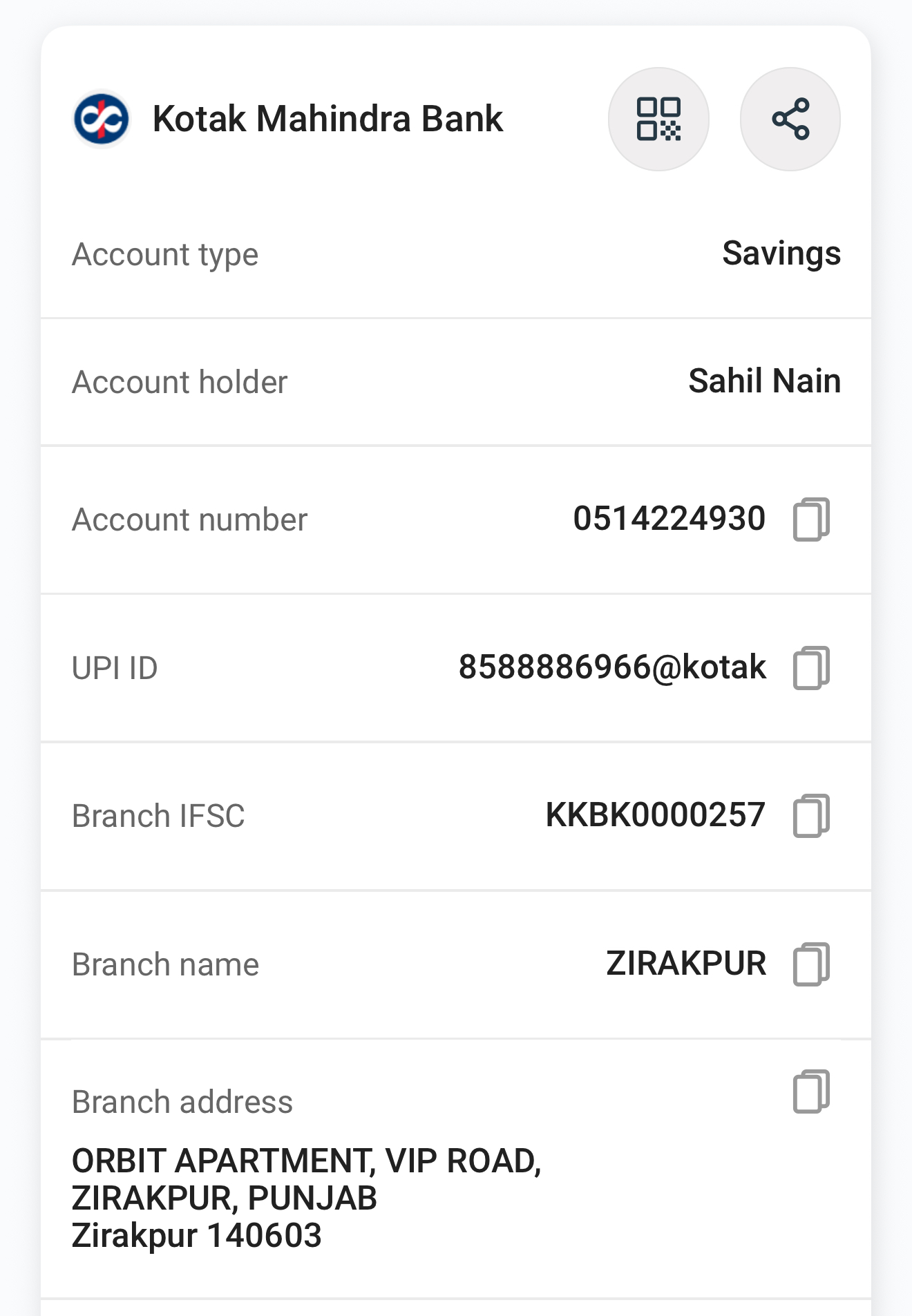Copy the branch address
Image resolution: width=912 pixels, height=1316 pixels.
tap(810, 1091)
